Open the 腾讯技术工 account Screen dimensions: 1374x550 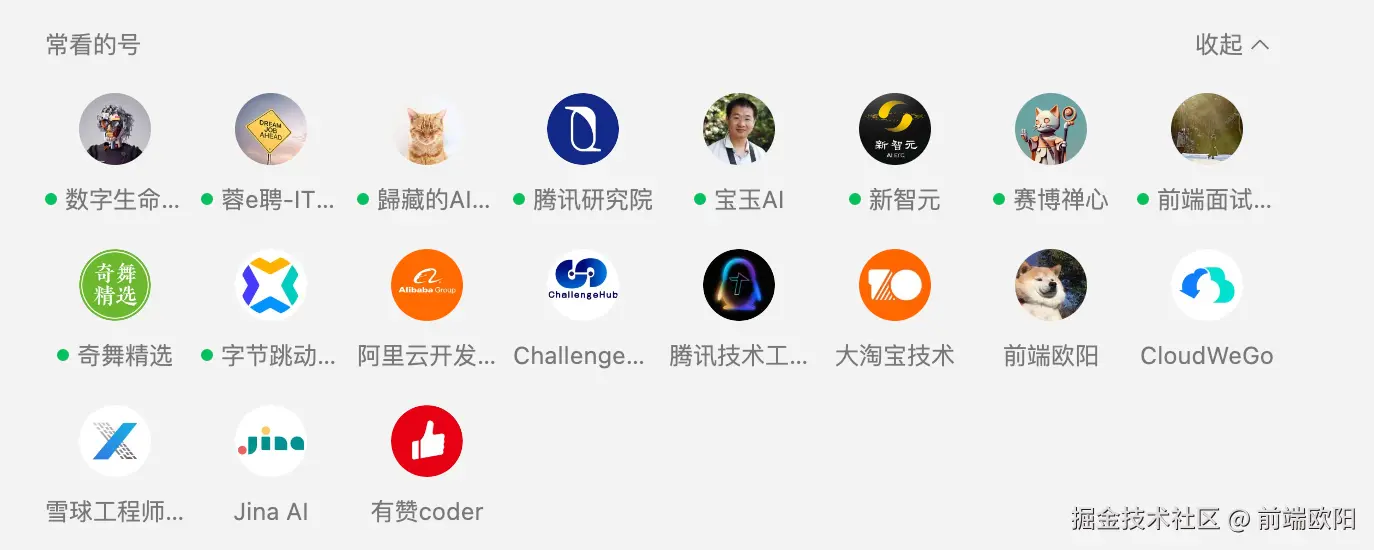[x=739, y=285]
